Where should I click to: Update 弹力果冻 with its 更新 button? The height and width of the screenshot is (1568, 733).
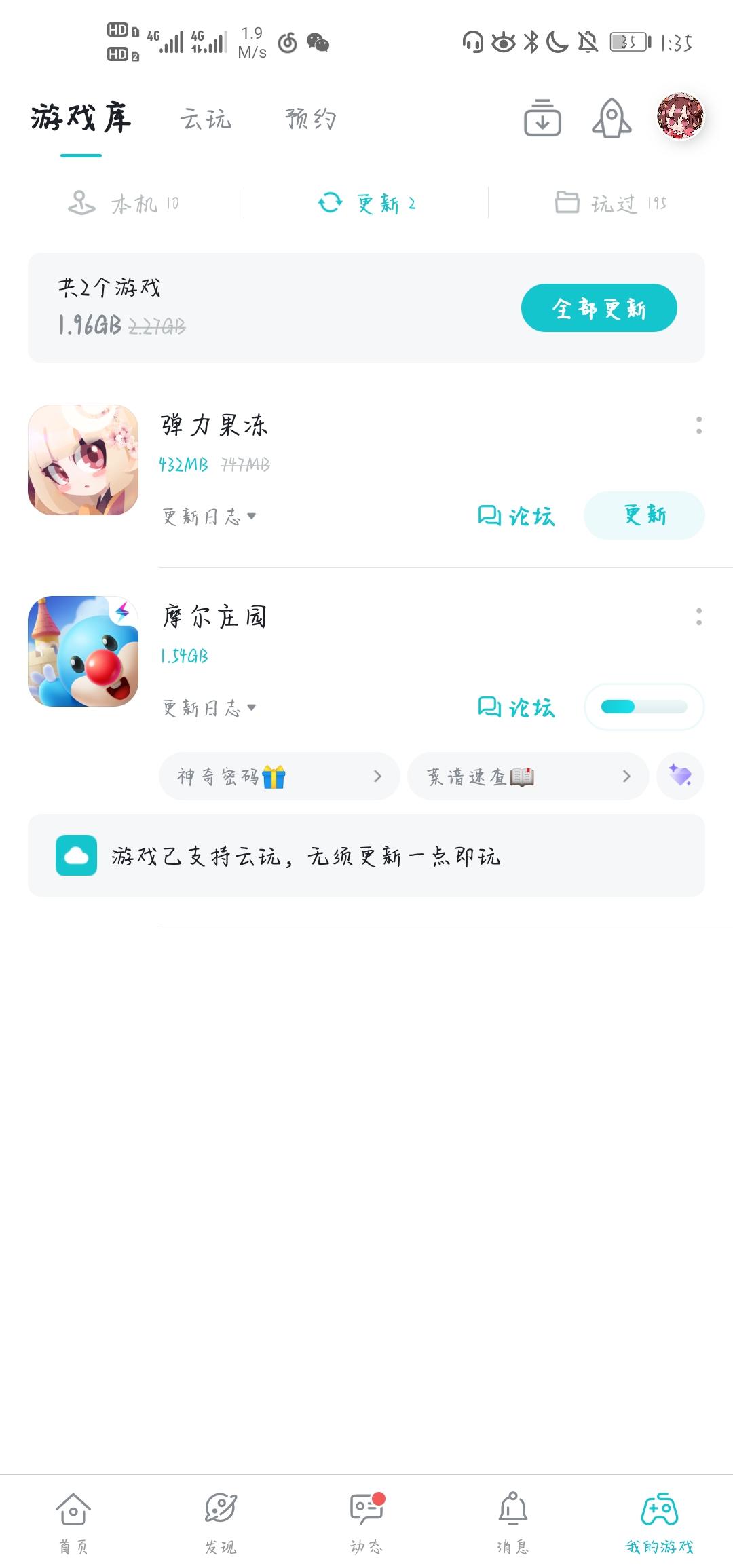point(643,515)
